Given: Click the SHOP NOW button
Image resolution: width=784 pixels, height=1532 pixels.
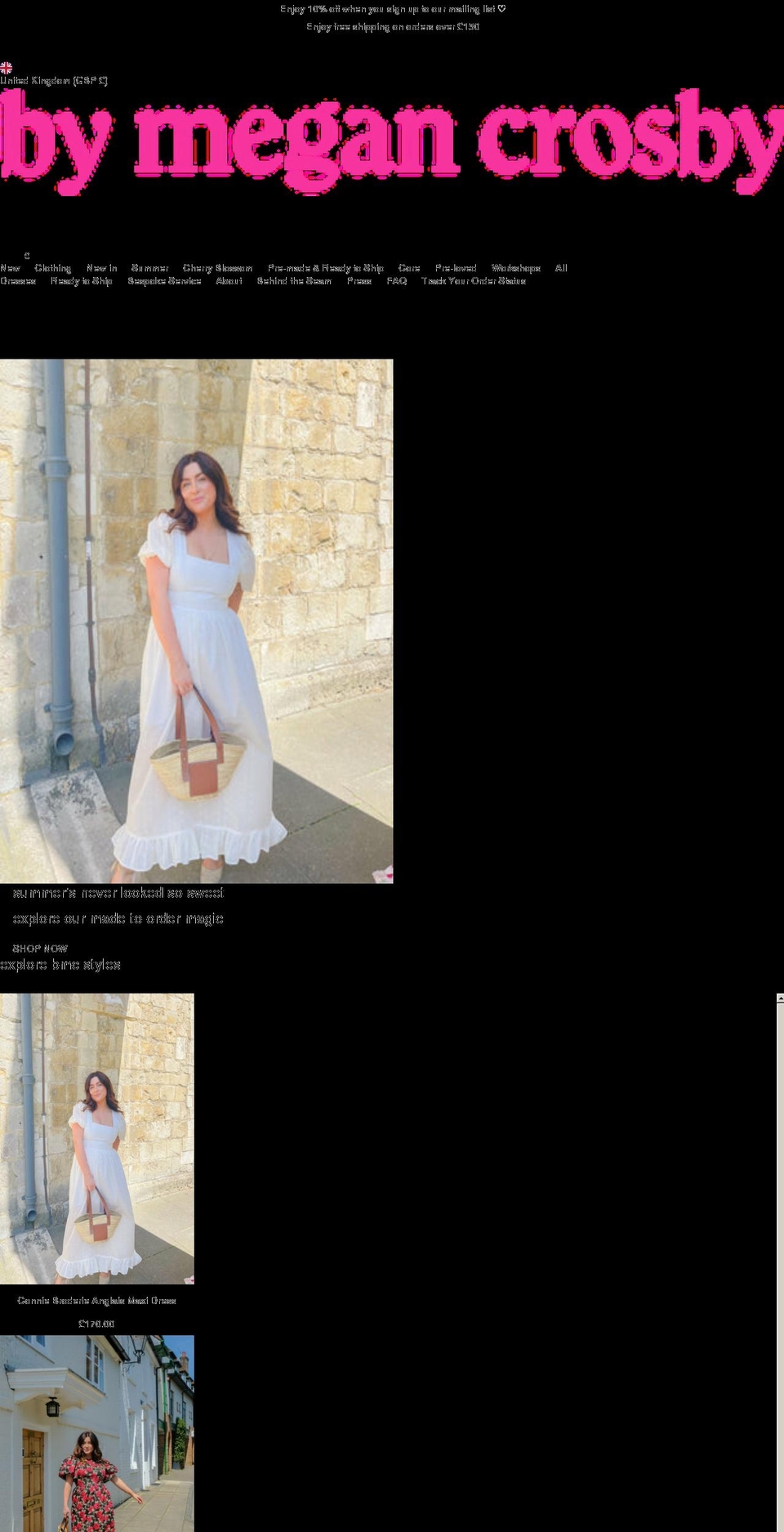Looking at the screenshot, I should (41, 949).
